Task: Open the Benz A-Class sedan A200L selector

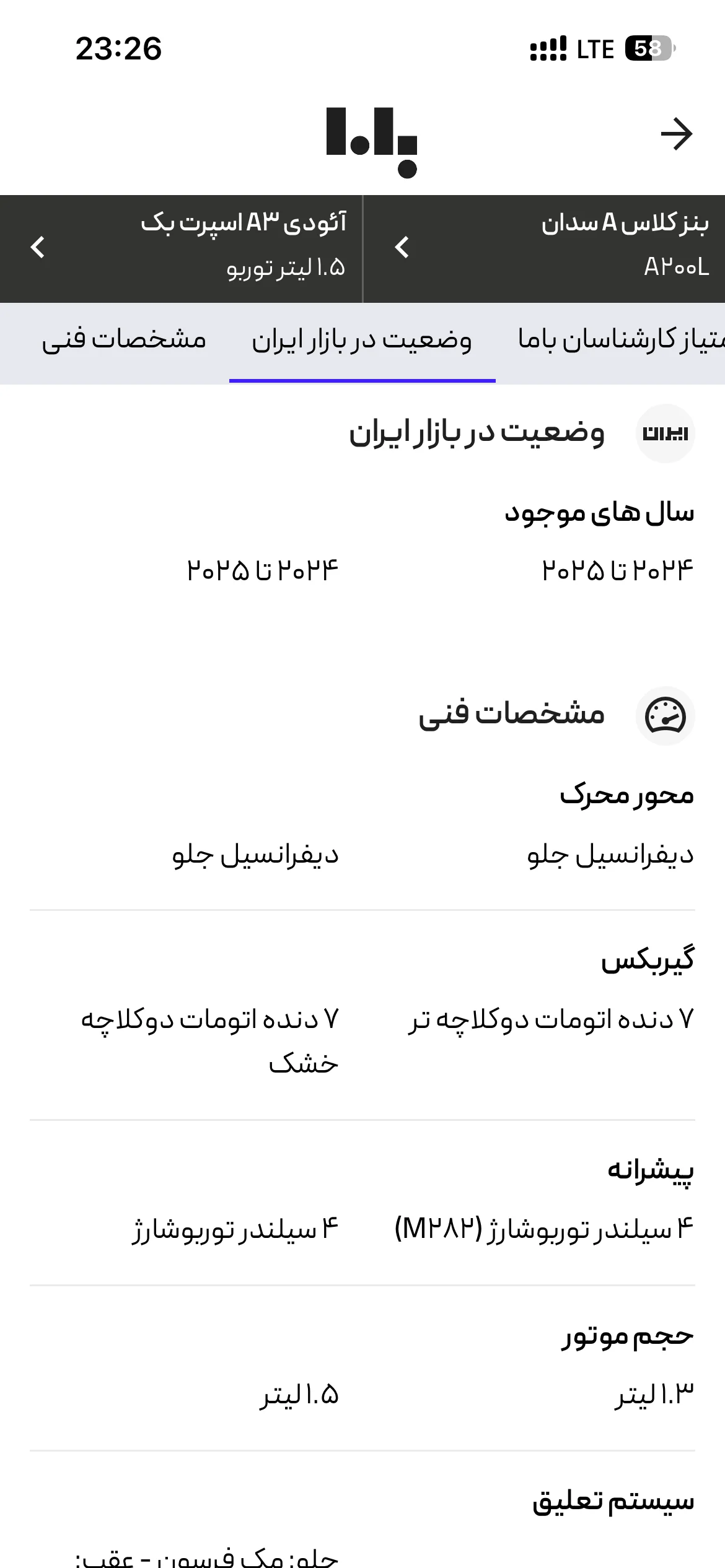Action: click(544, 248)
